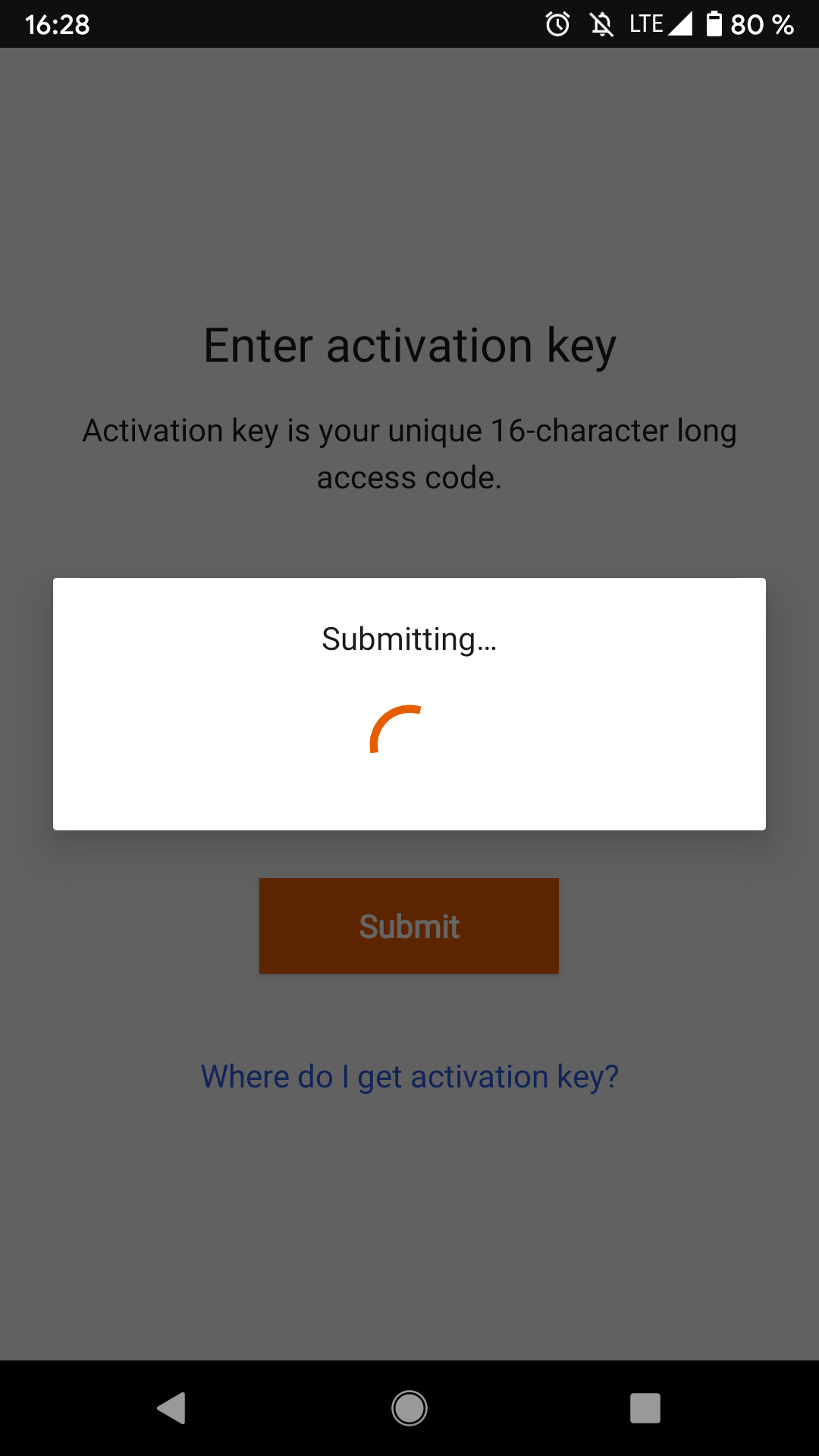Tap the Submit button
This screenshot has width=819, height=1456.
pos(409,926)
